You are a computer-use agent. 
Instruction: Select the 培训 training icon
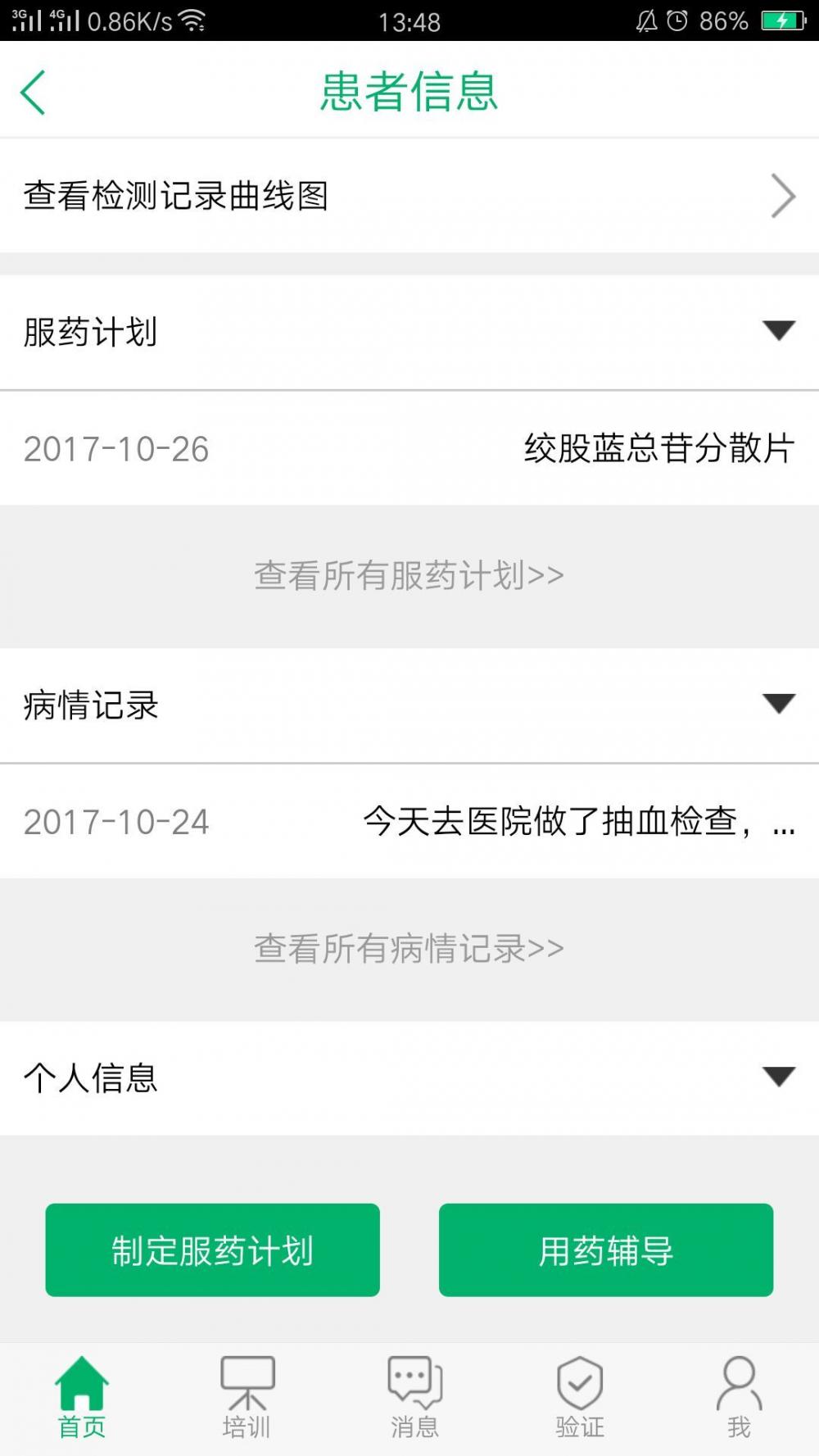click(x=247, y=1393)
